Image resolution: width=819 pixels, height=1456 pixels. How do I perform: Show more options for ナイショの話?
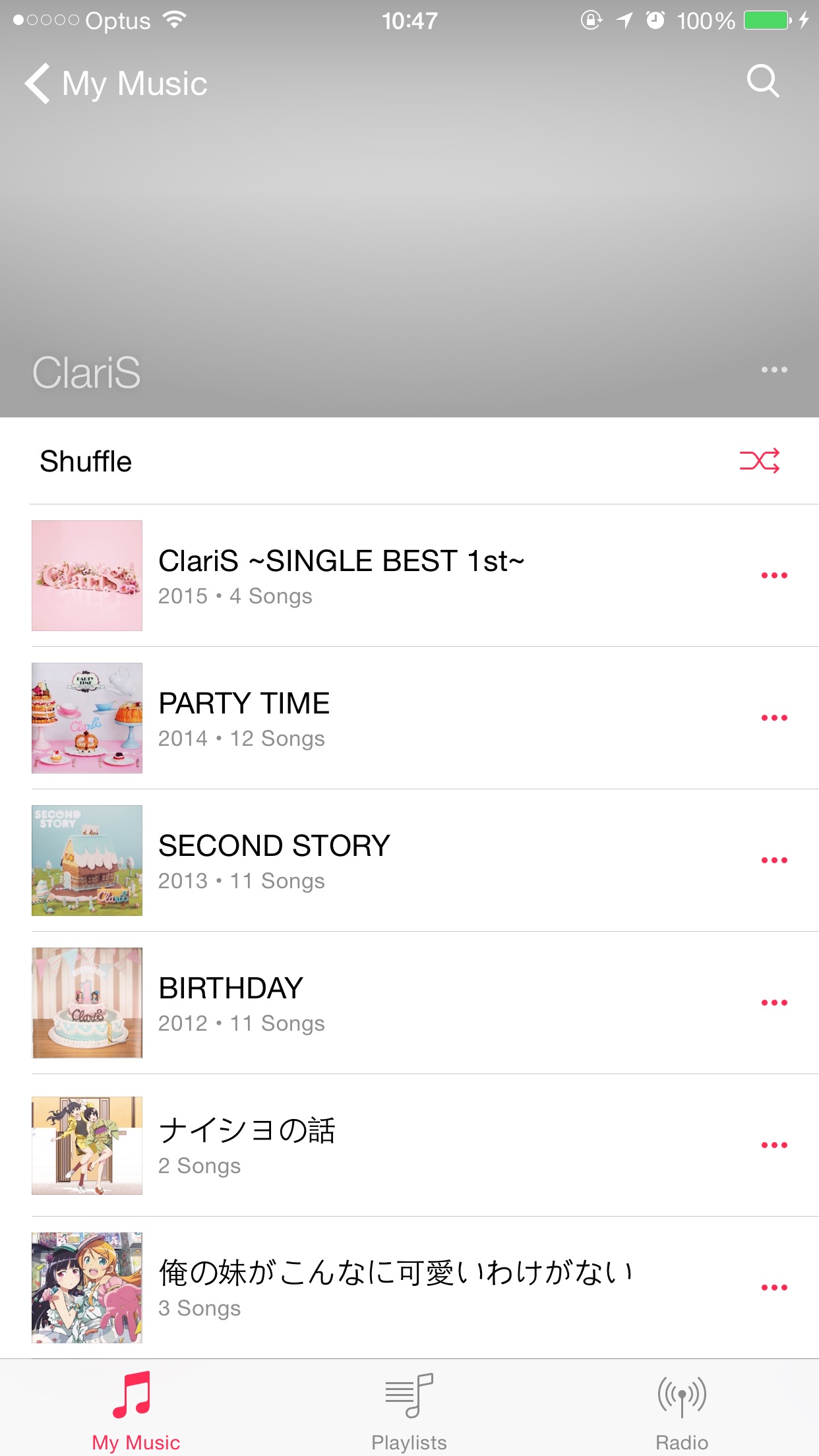pos(773,1145)
